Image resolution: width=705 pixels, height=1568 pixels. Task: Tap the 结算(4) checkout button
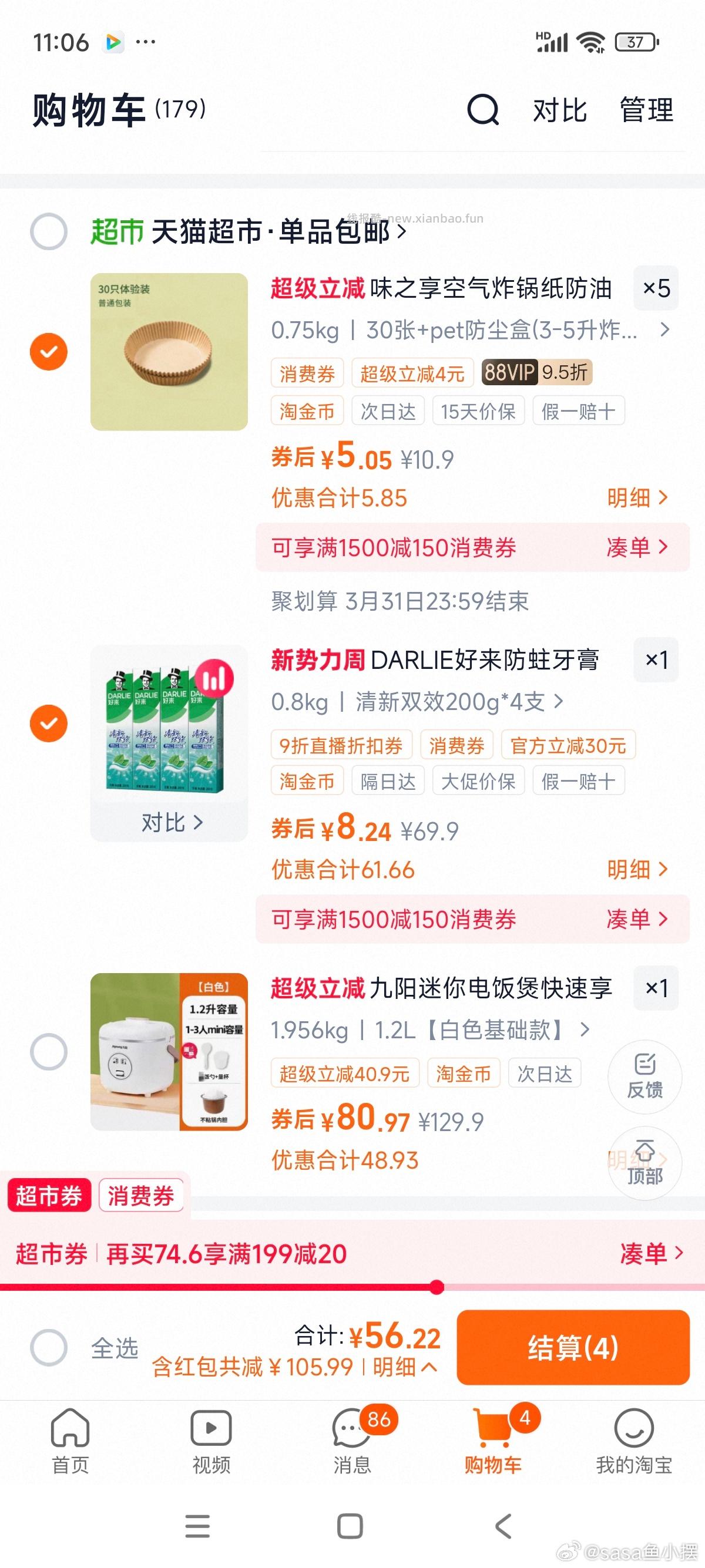coord(573,1350)
